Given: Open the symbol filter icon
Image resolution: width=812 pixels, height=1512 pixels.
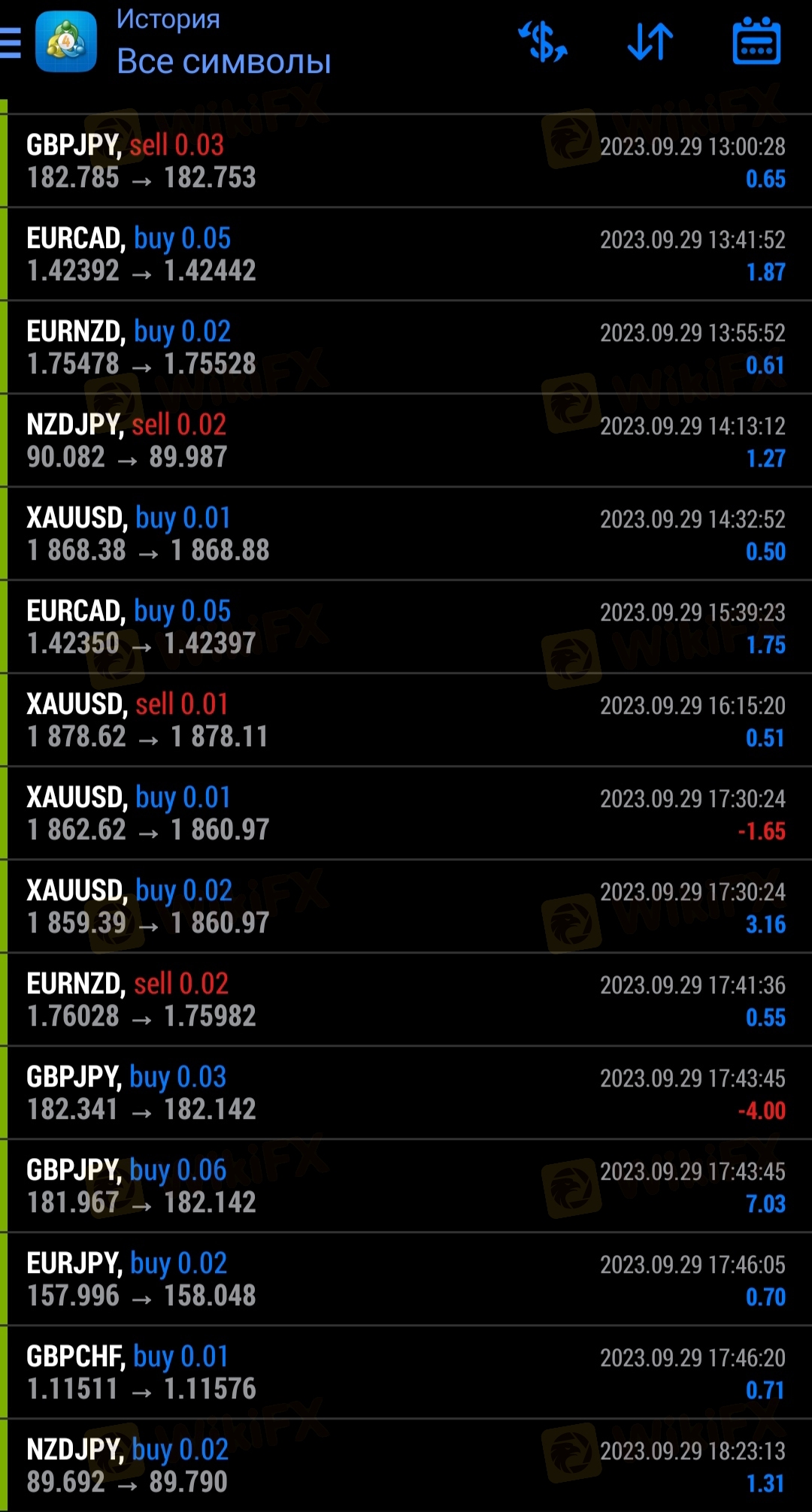Looking at the screenshot, I should [x=543, y=41].
